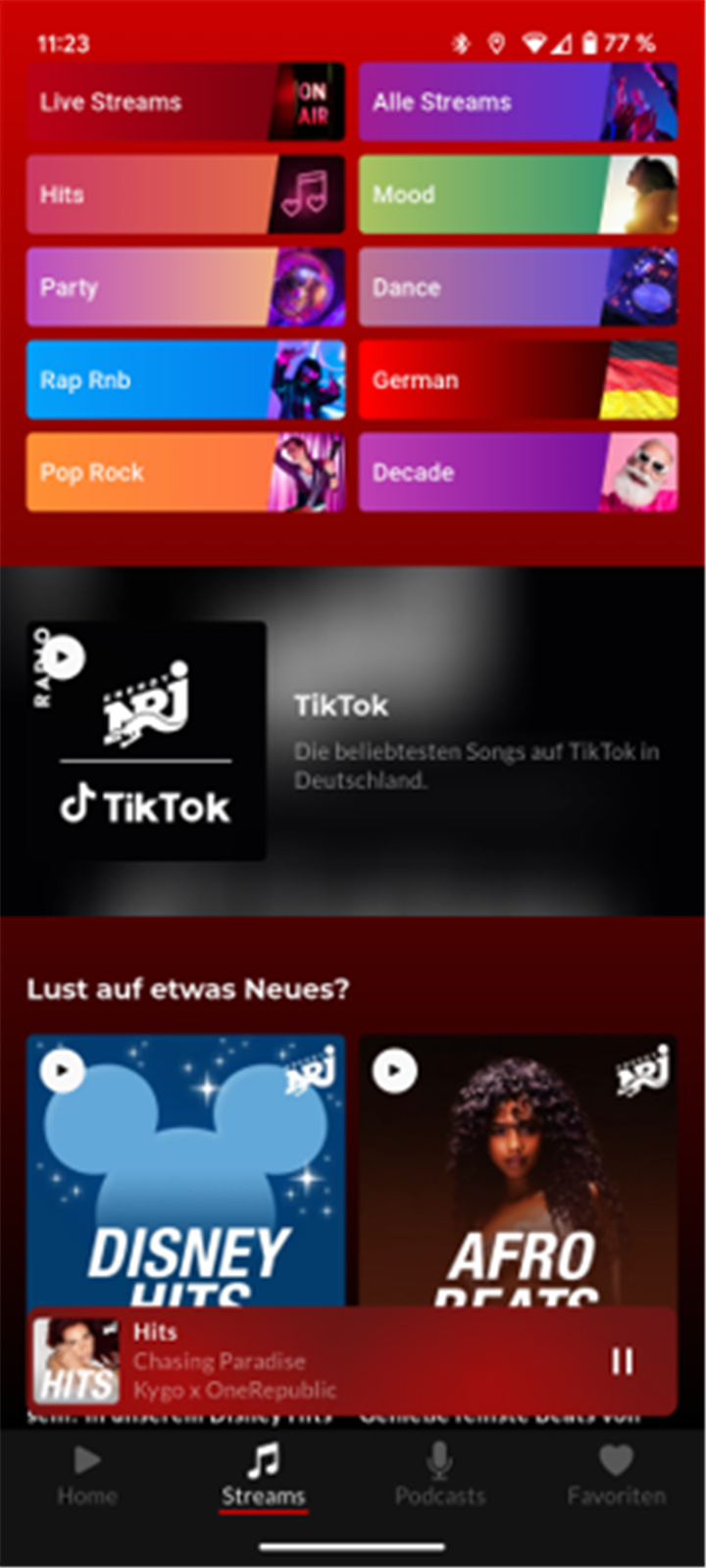Play the Afro Beats stream
Screen dimensions: 706x1568
click(x=394, y=1070)
